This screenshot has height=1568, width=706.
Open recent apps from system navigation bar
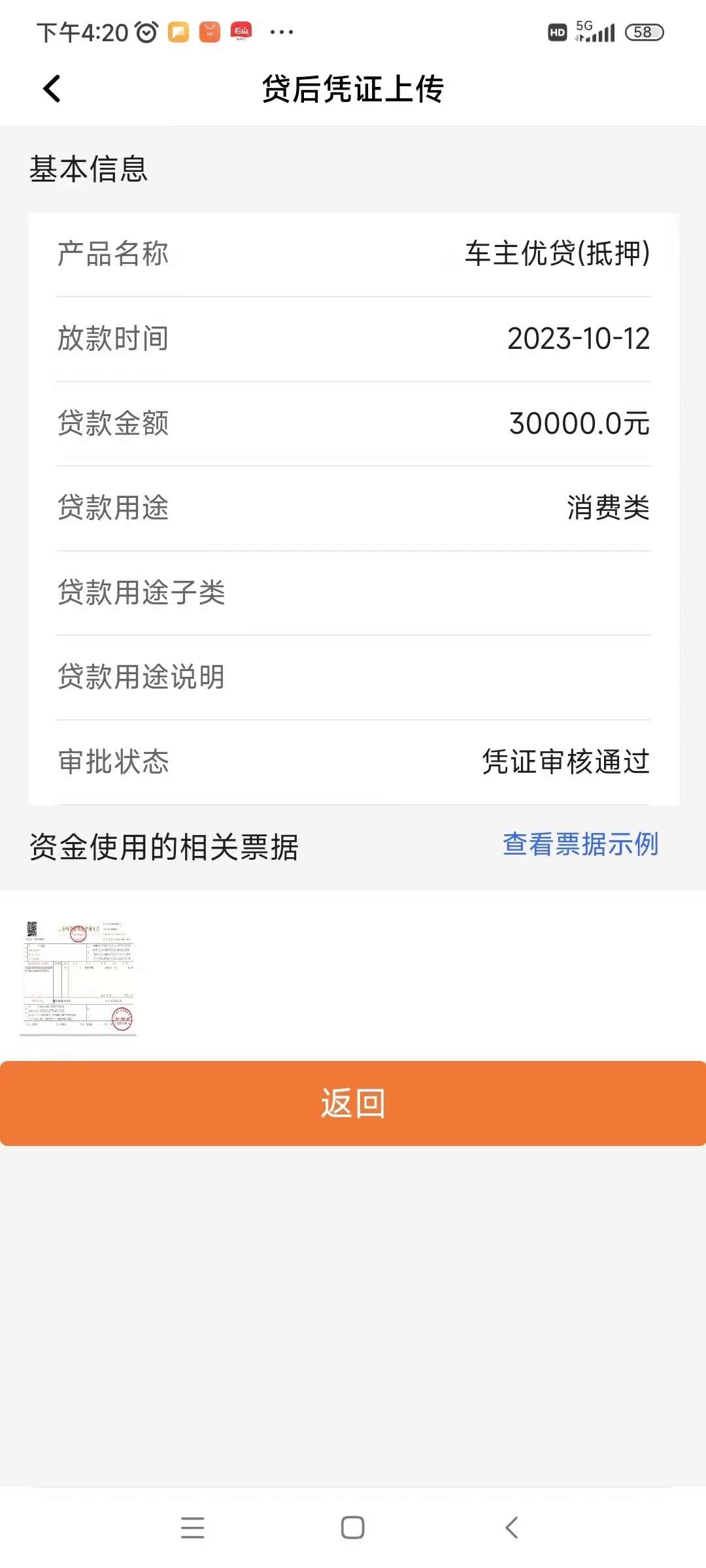click(192, 1527)
